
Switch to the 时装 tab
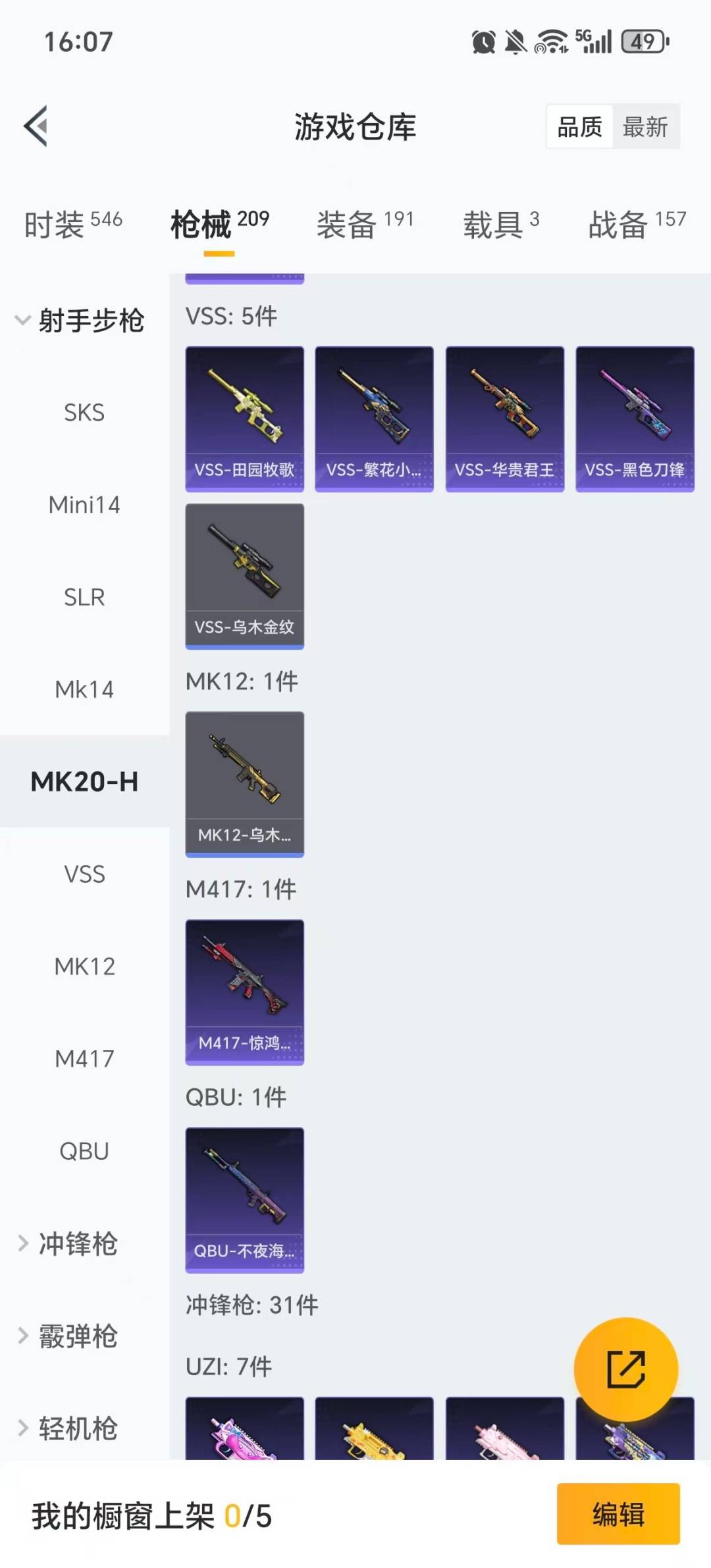click(x=73, y=224)
